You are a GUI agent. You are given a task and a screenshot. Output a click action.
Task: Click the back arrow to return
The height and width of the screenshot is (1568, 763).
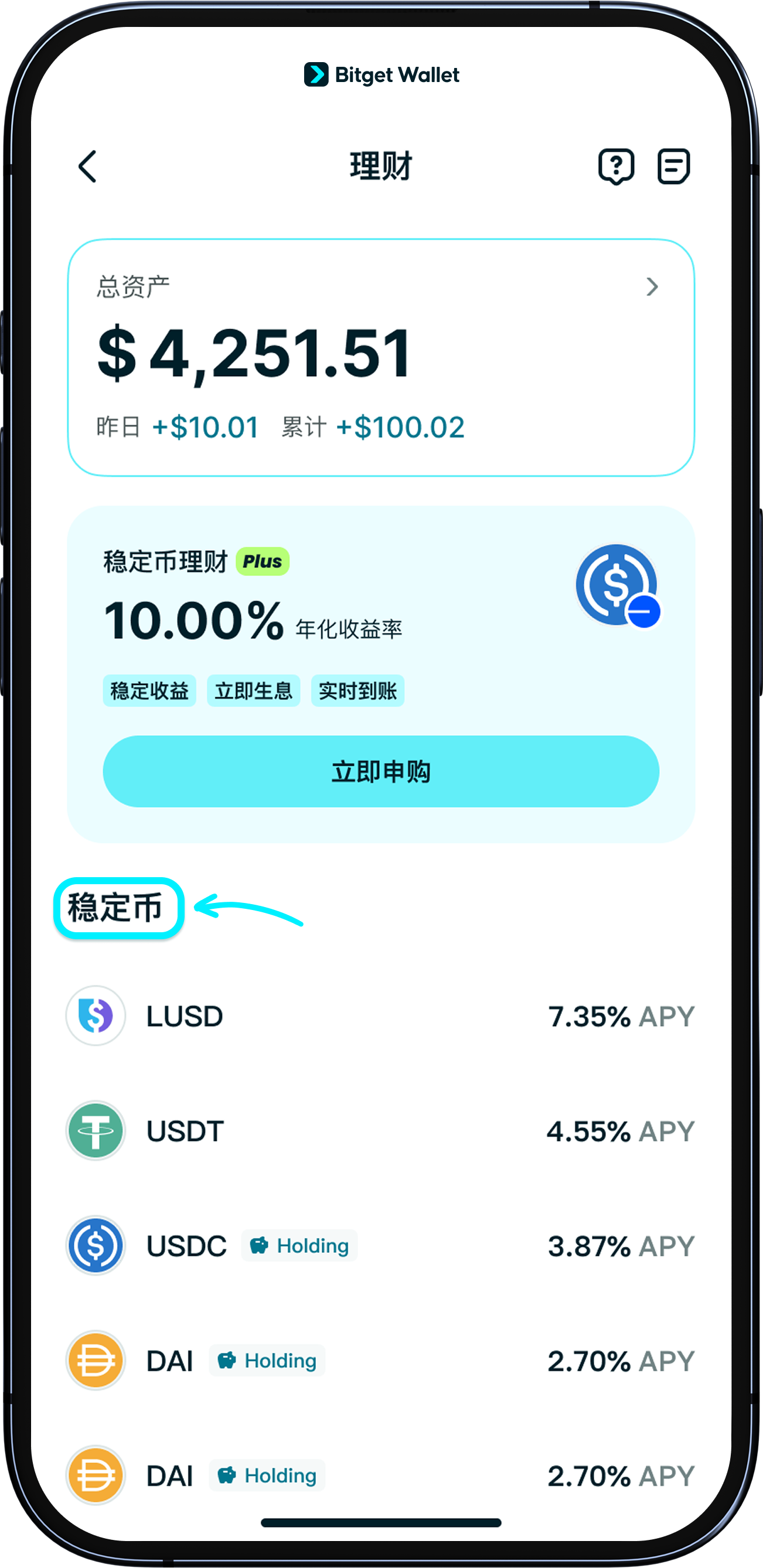(x=87, y=168)
